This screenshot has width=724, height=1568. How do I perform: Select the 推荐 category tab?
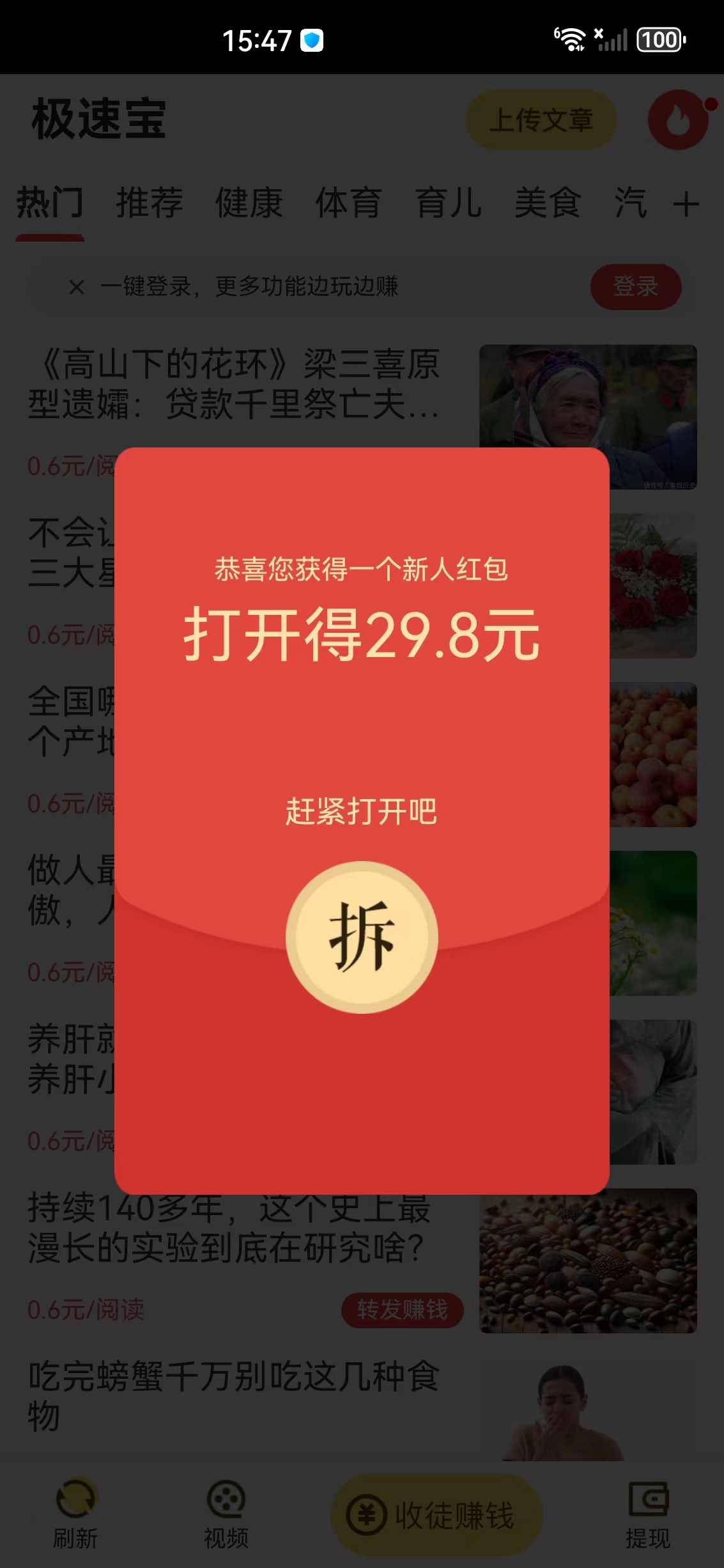pos(148,202)
